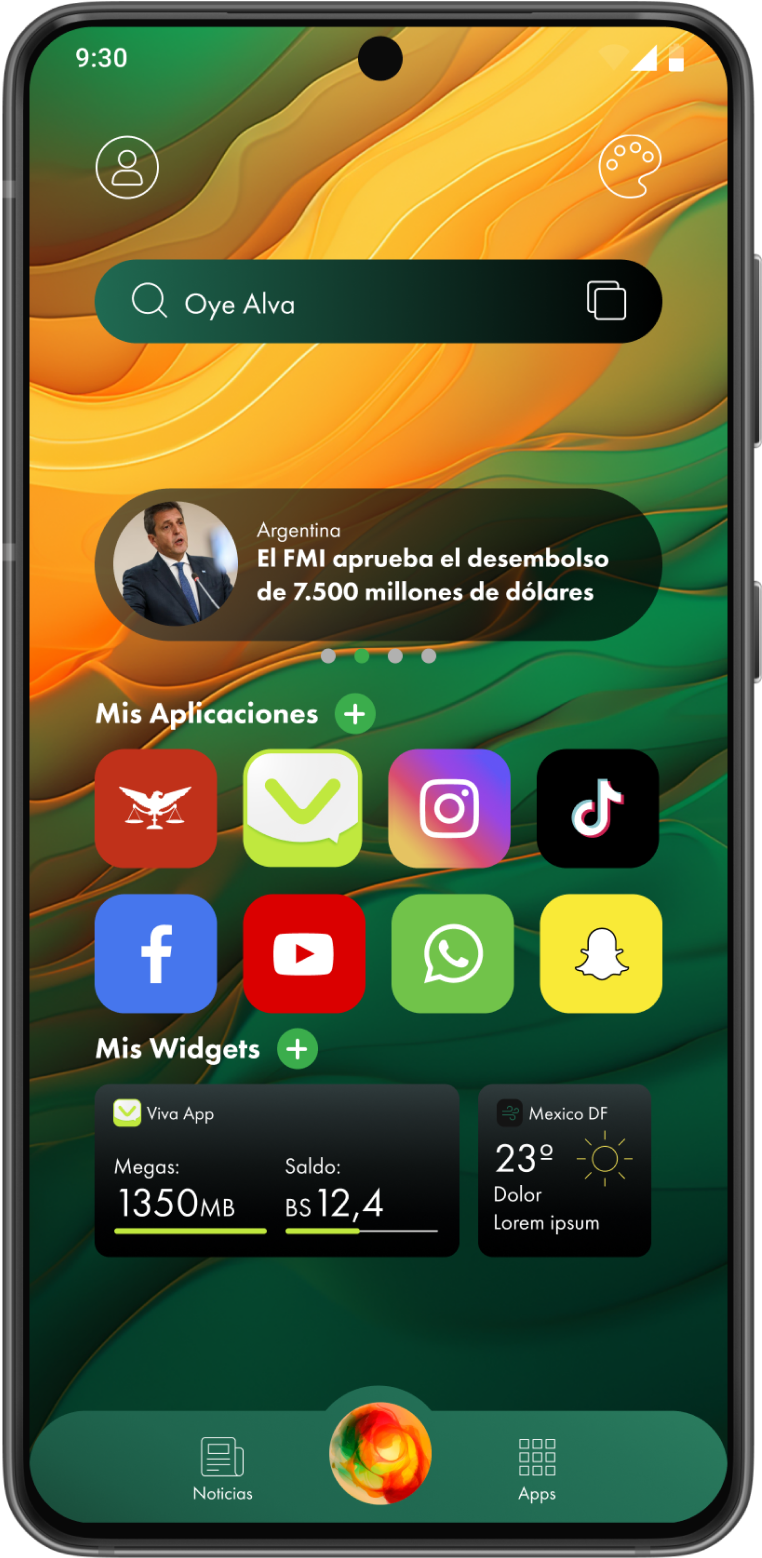Screen dimensions: 762x1558
Task: Open Snapchat
Action: (x=601, y=954)
